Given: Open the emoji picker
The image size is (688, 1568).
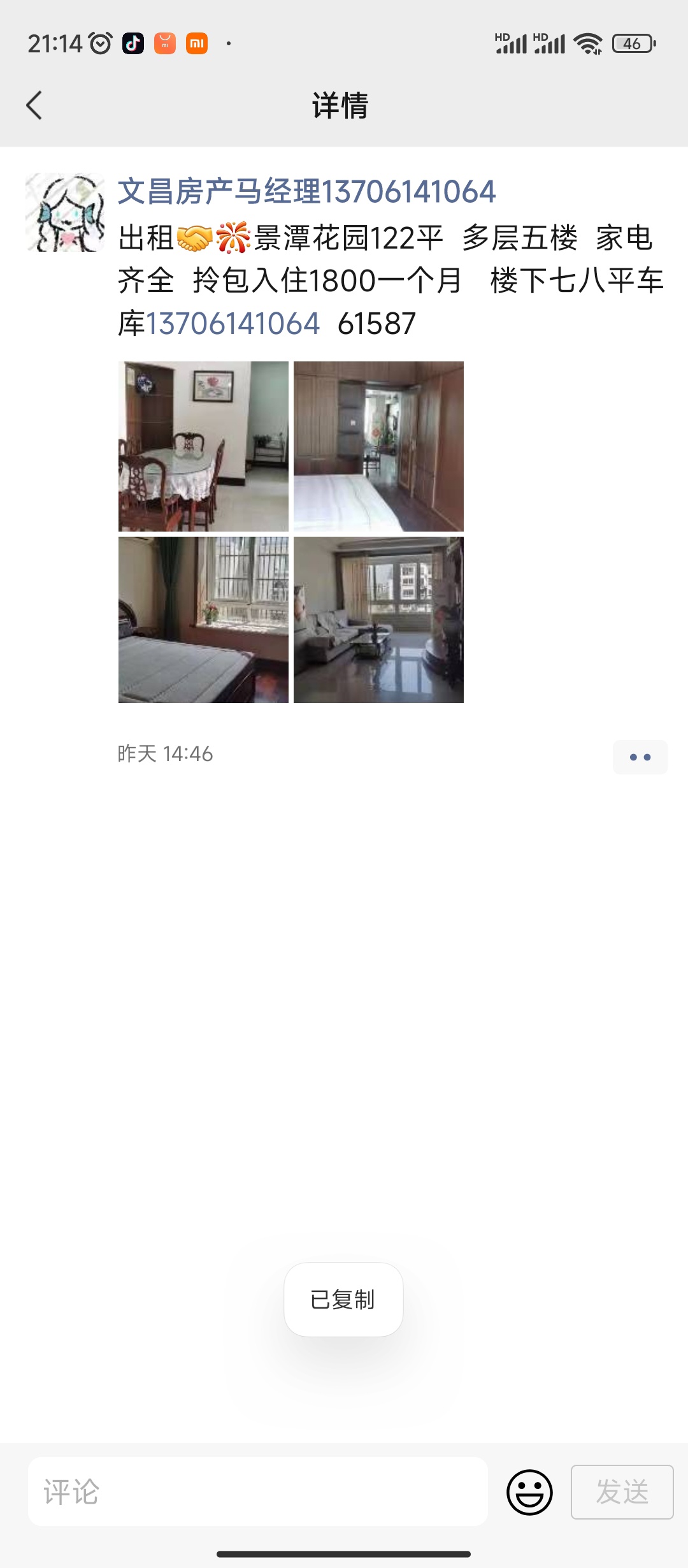Looking at the screenshot, I should pos(529,1492).
